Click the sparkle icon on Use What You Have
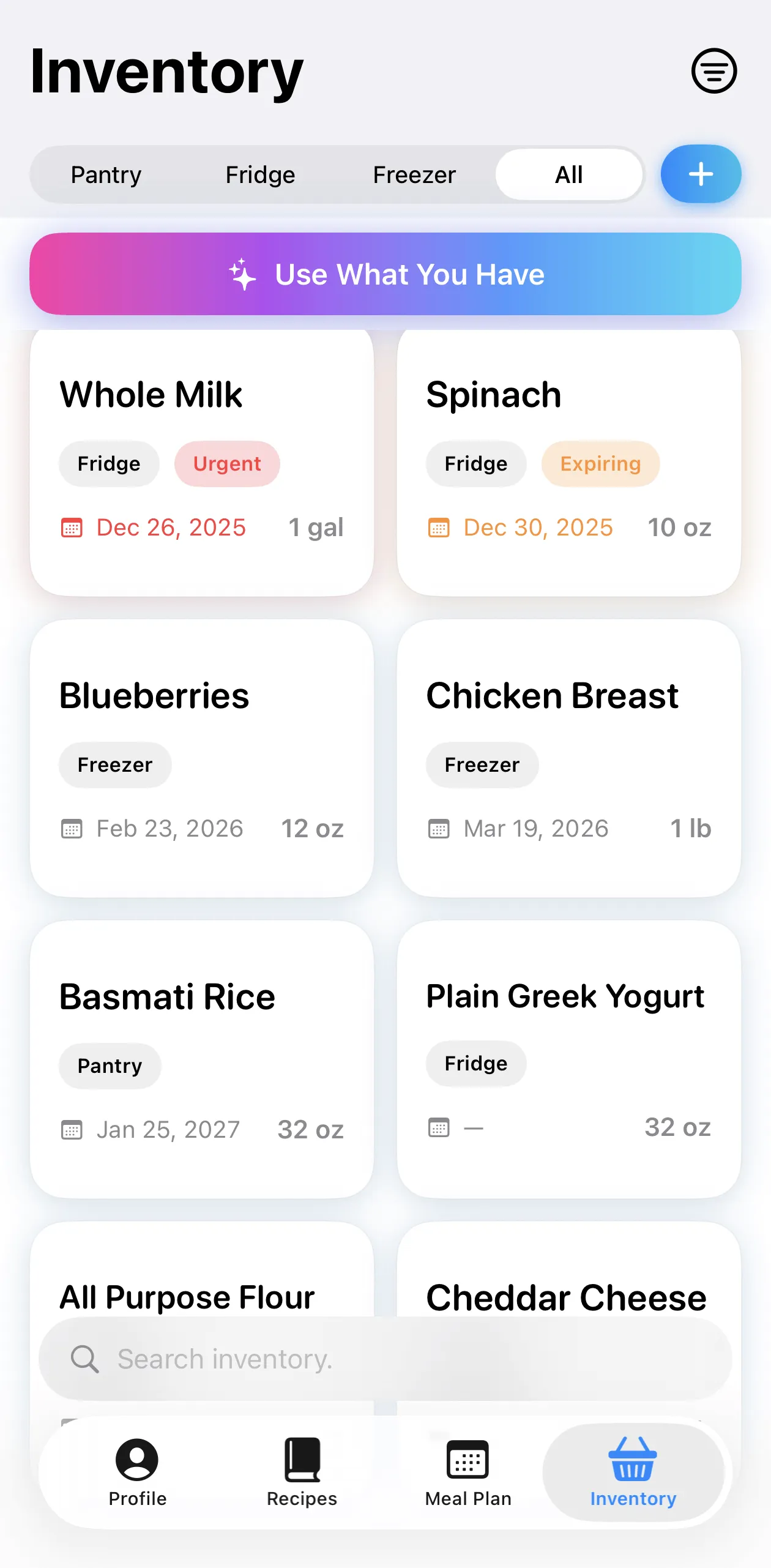The image size is (771, 1568). [242, 274]
